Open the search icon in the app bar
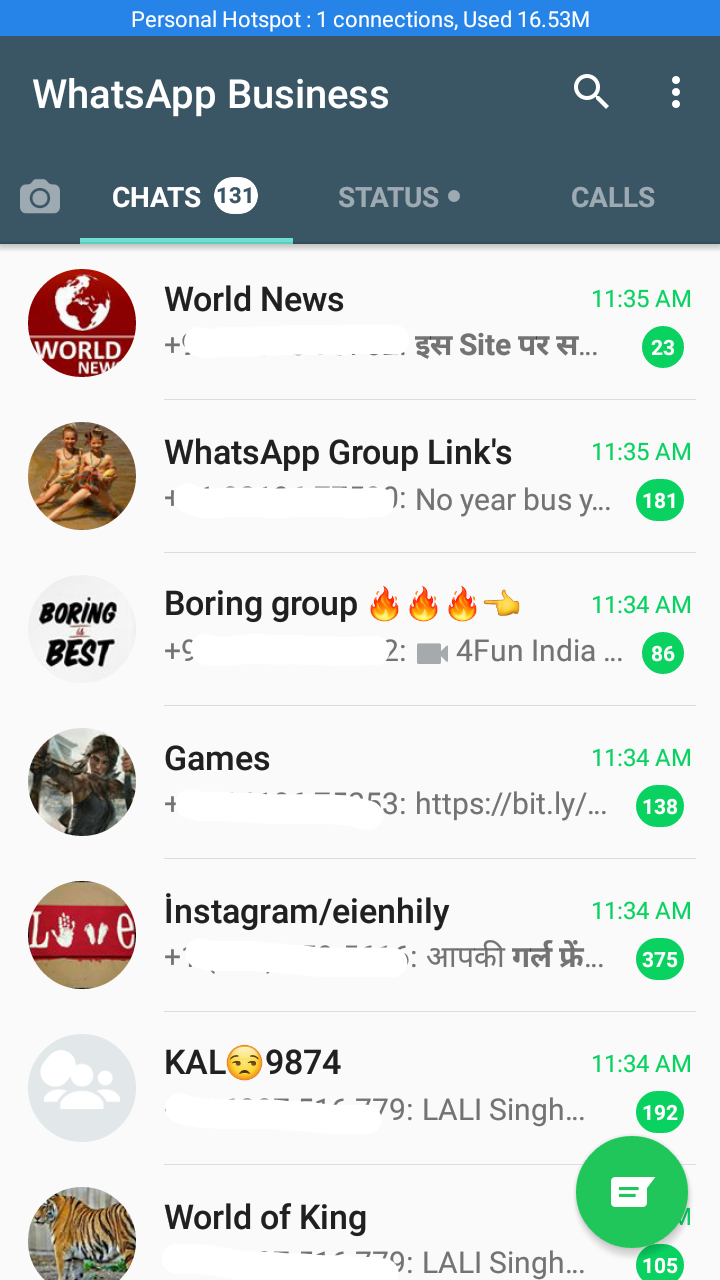 click(x=591, y=93)
